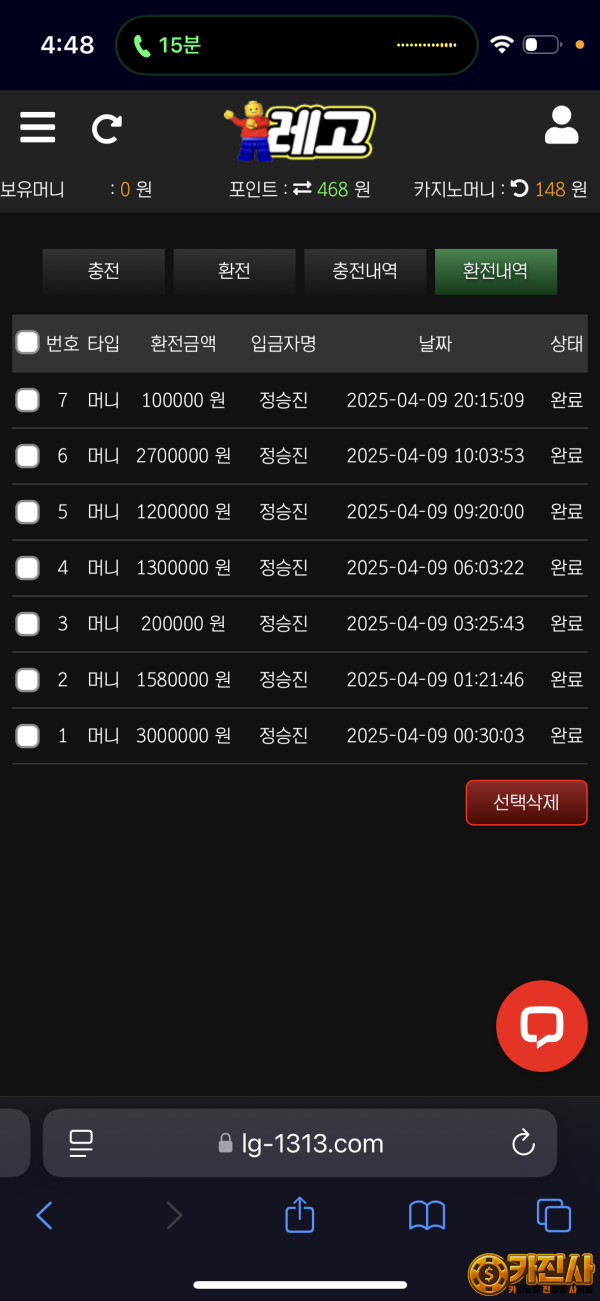Switch to the 충전 tab
Screen dimensions: 600x1301
point(103,271)
